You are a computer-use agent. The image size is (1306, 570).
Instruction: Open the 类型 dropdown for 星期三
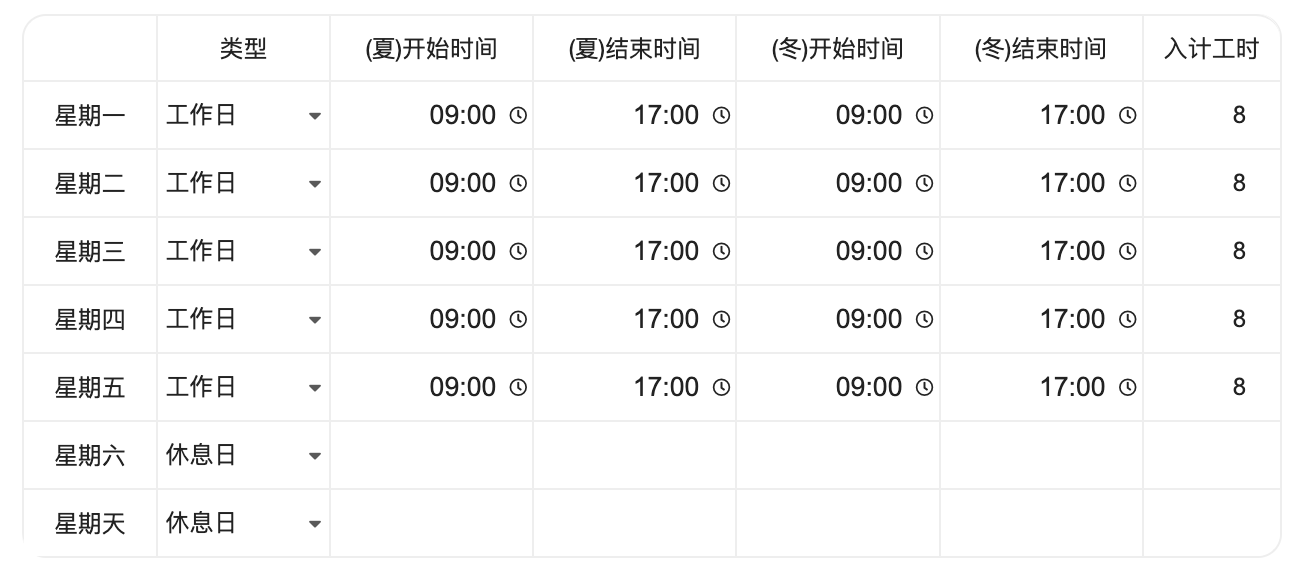tap(243, 252)
